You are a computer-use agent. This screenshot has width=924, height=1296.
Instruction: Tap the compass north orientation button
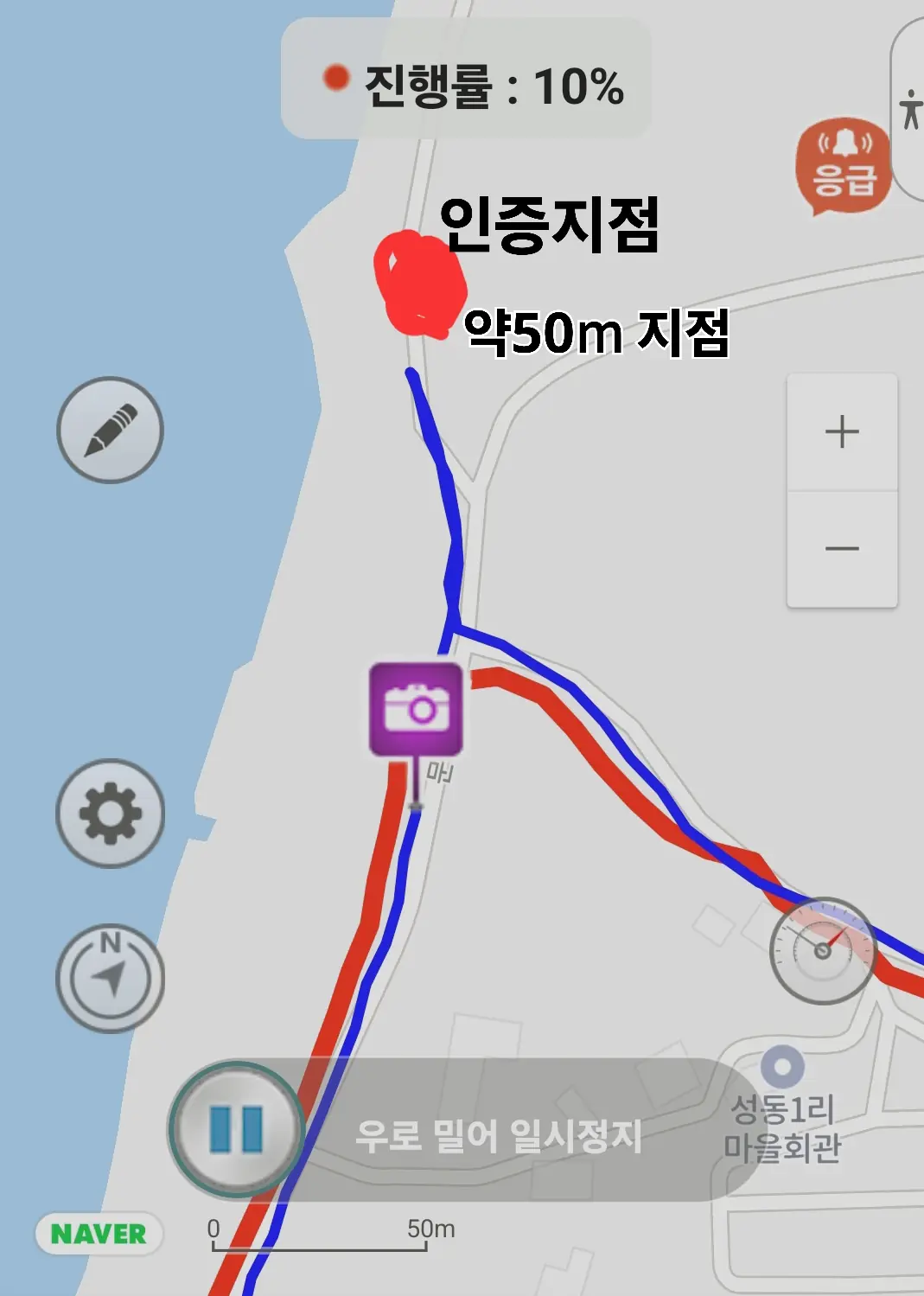point(110,978)
